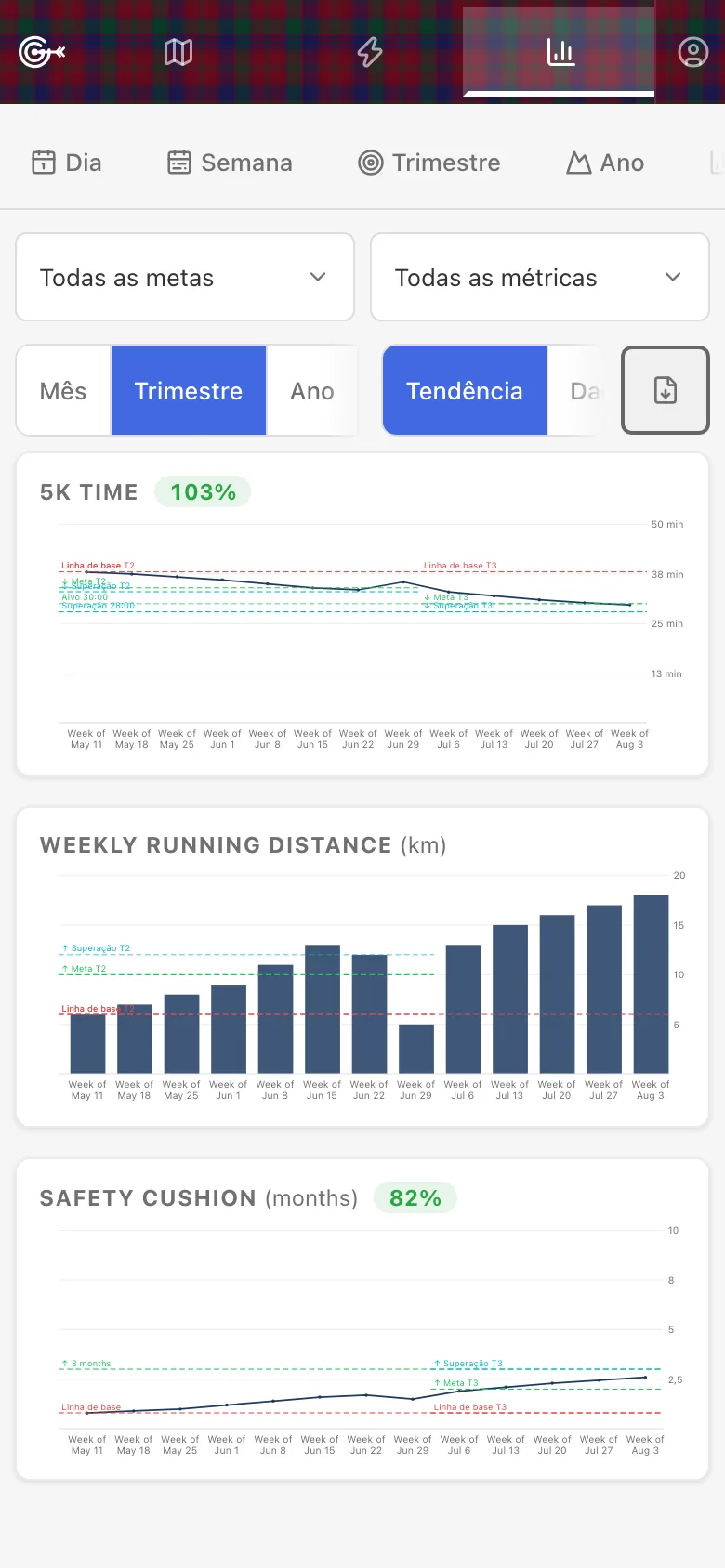The height and width of the screenshot is (1568, 725).
Task: Choose the Tendência display mode
Action: [465, 390]
